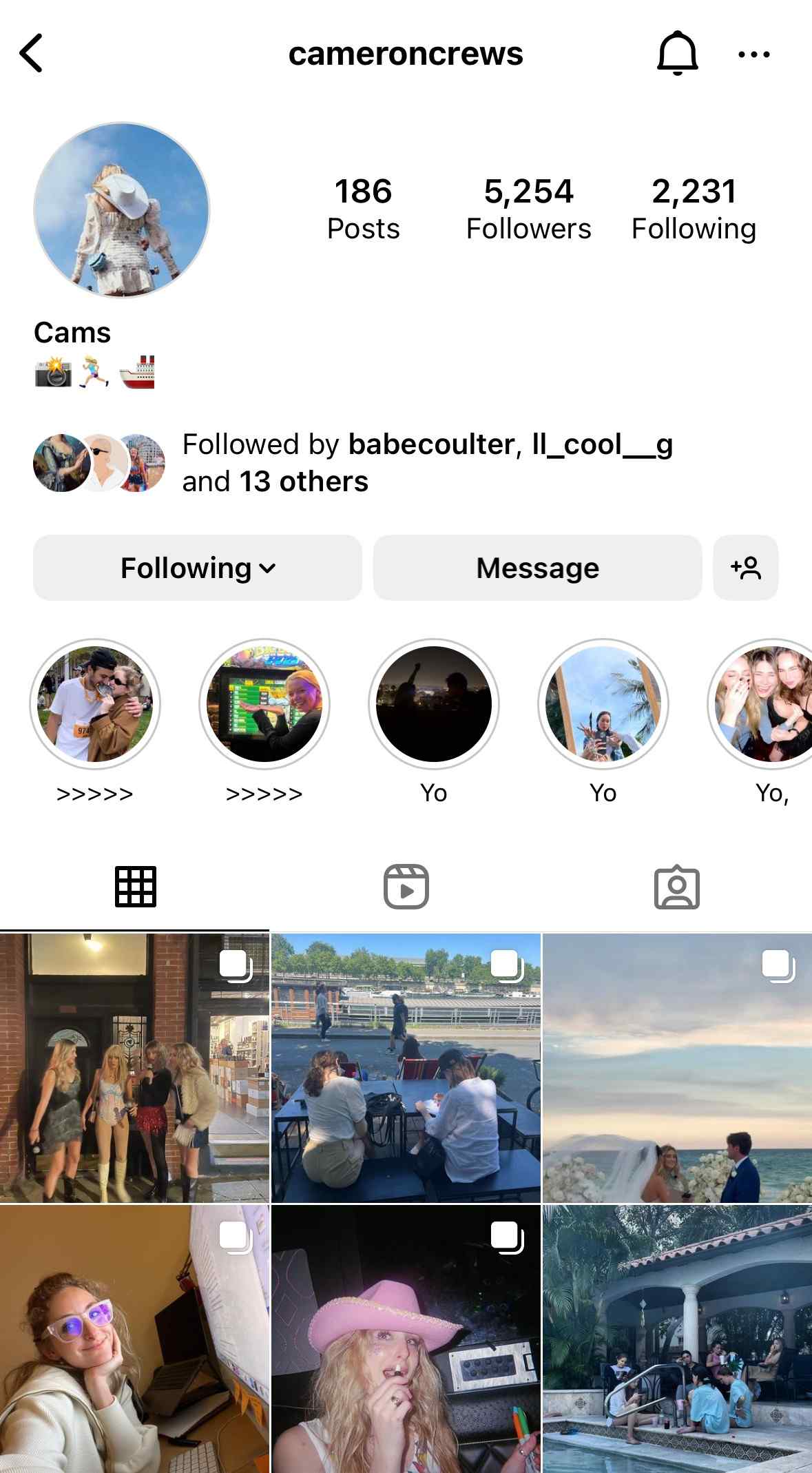Screen dimensions: 812x1473
Task: Switch to the Reels tab
Action: [406, 887]
